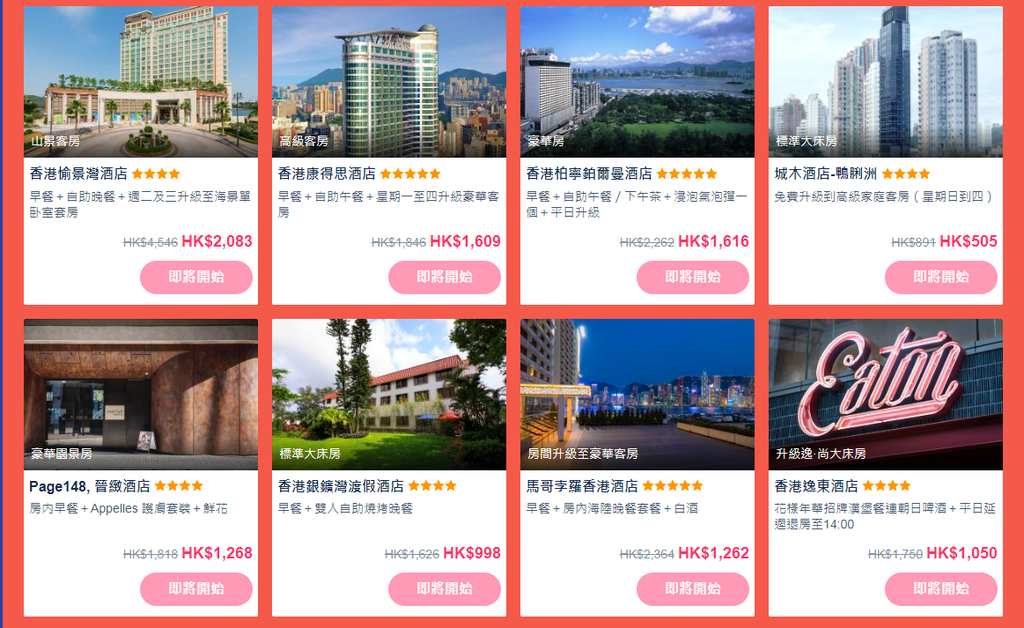The height and width of the screenshot is (628, 1024).
Task: Open the 馬哥孛羅香港酒店 offer
Action: click(x=637, y=395)
